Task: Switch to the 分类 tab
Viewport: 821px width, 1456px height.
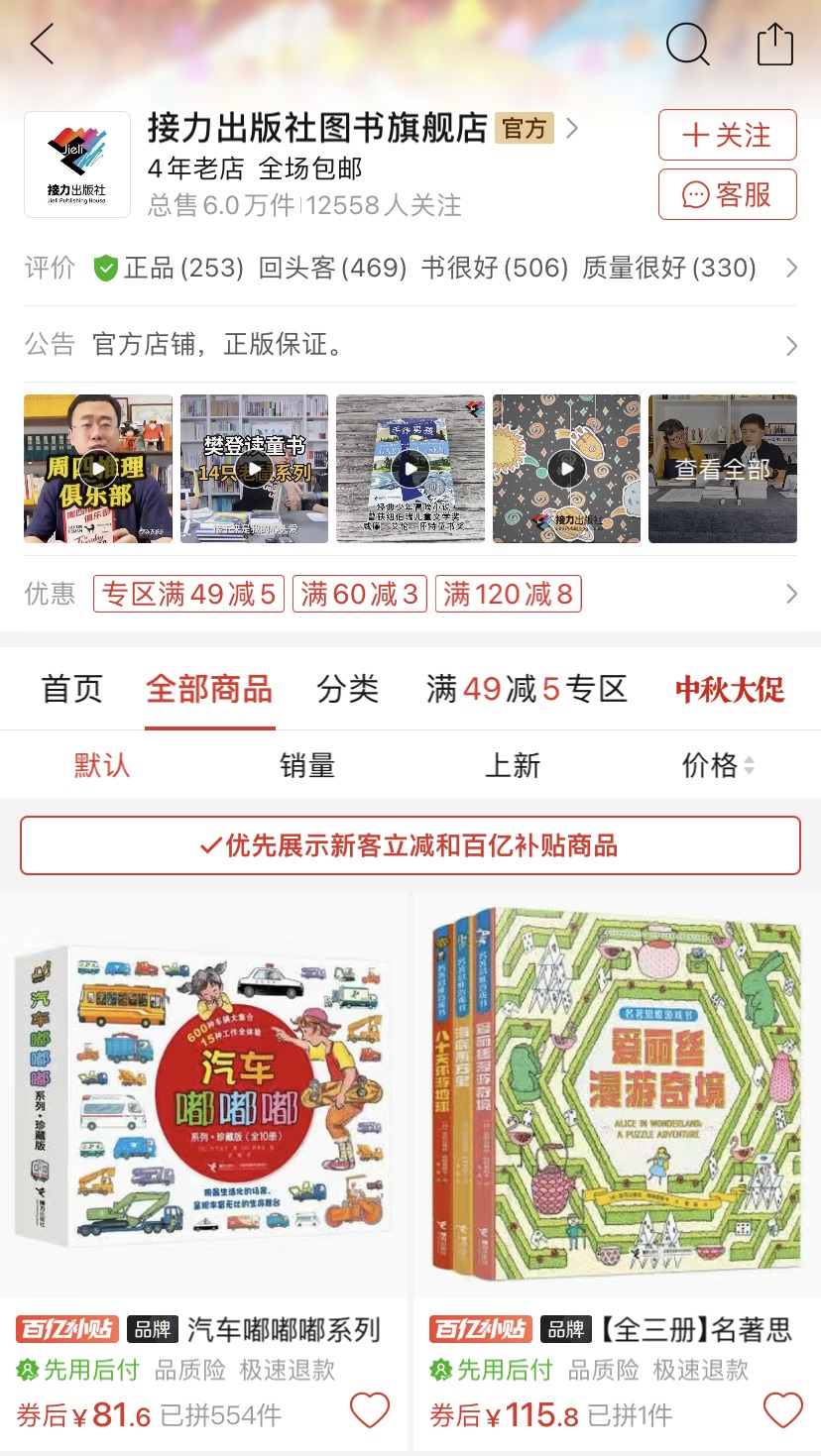Action: tap(347, 689)
